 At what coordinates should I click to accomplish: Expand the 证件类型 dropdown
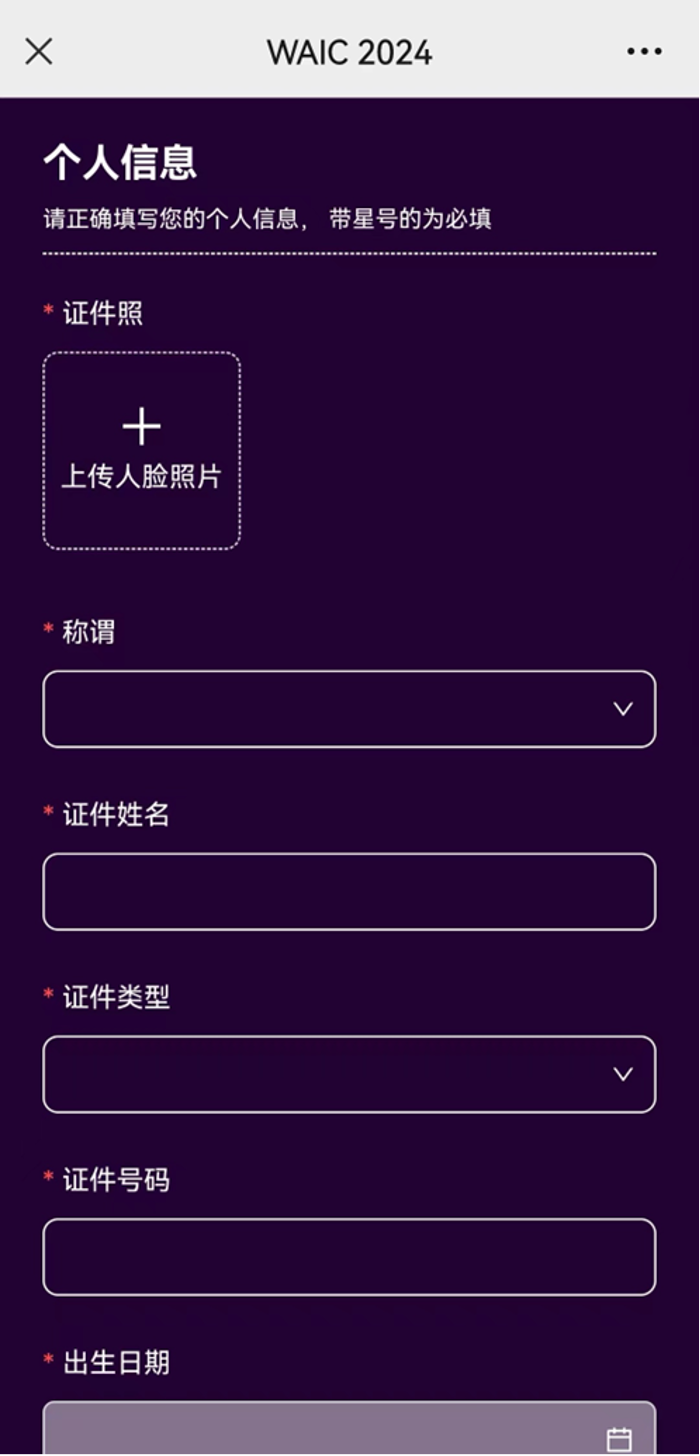pos(348,1074)
